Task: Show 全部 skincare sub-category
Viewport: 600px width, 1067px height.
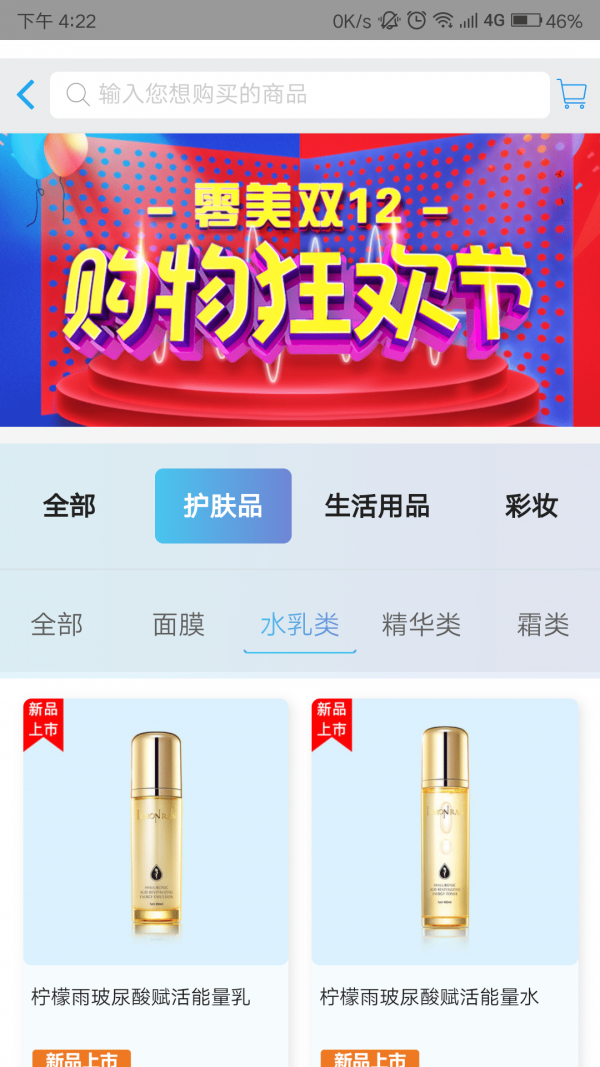Action: [x=57, y=625]
